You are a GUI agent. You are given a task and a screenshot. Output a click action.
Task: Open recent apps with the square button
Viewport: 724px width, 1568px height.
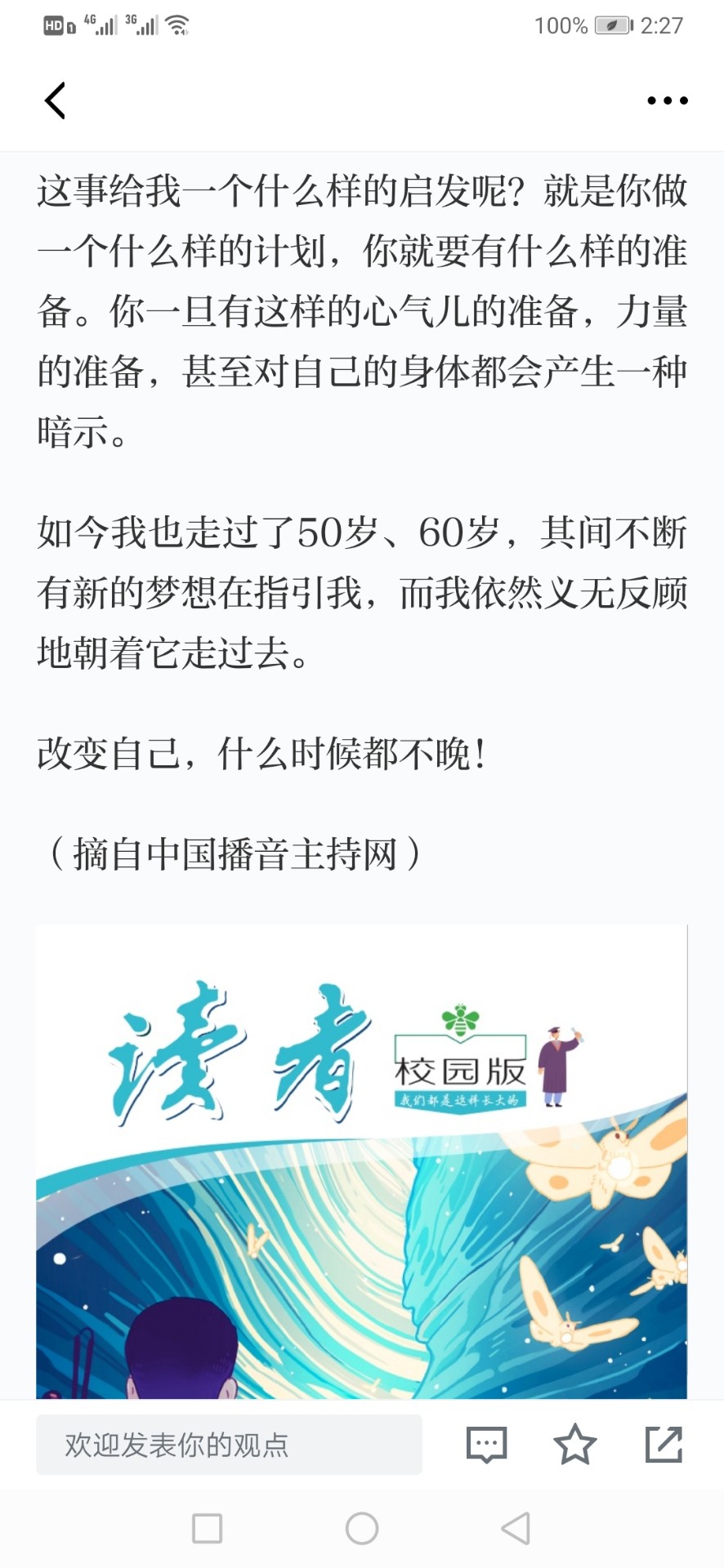click(207, 1528)
